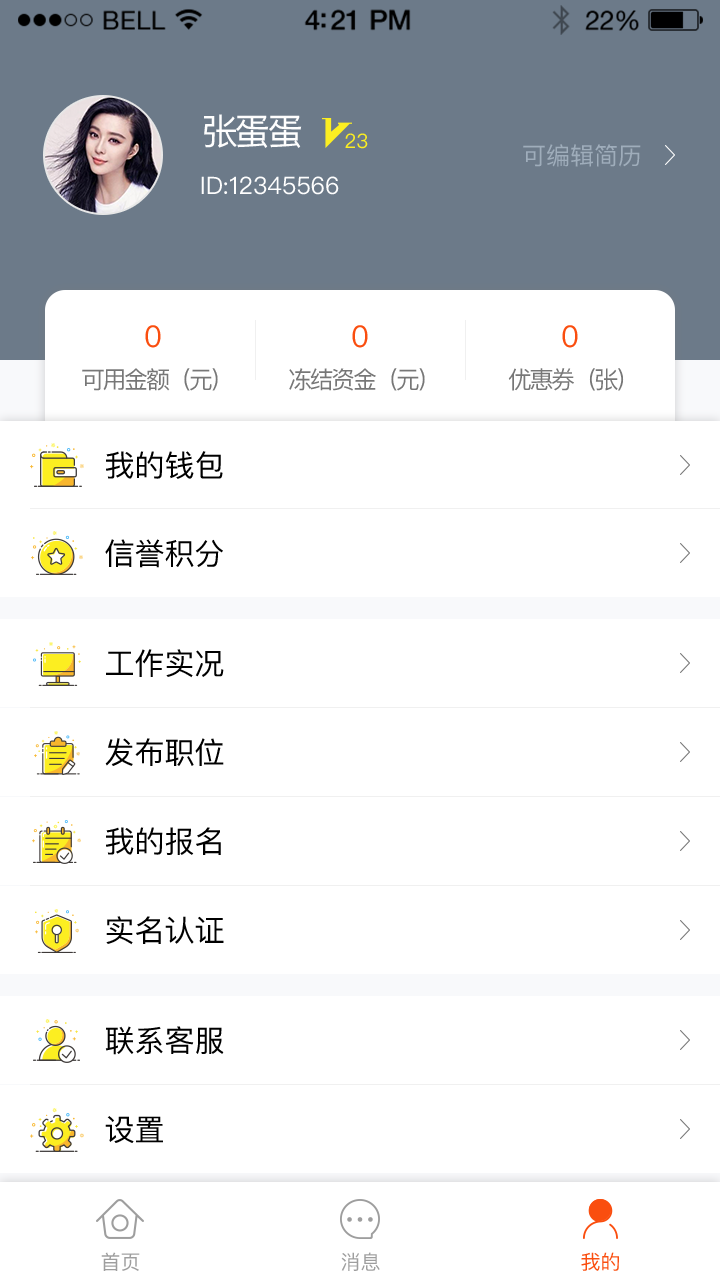
Task: Open 信誉积分 credit points row
Action: (360, 554)
